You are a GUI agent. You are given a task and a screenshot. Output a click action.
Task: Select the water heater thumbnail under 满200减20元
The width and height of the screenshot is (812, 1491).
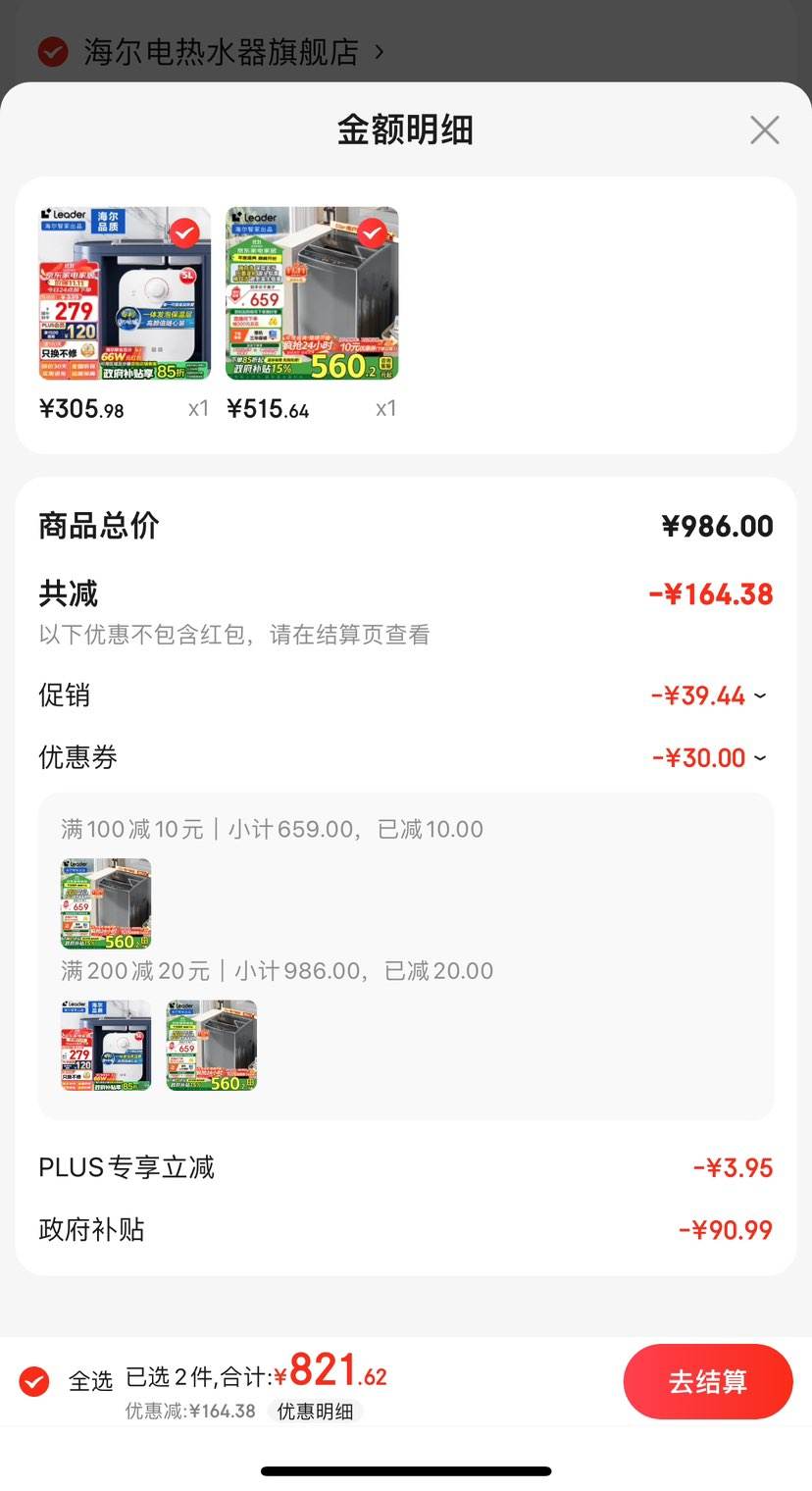(x=105, y=1044)
